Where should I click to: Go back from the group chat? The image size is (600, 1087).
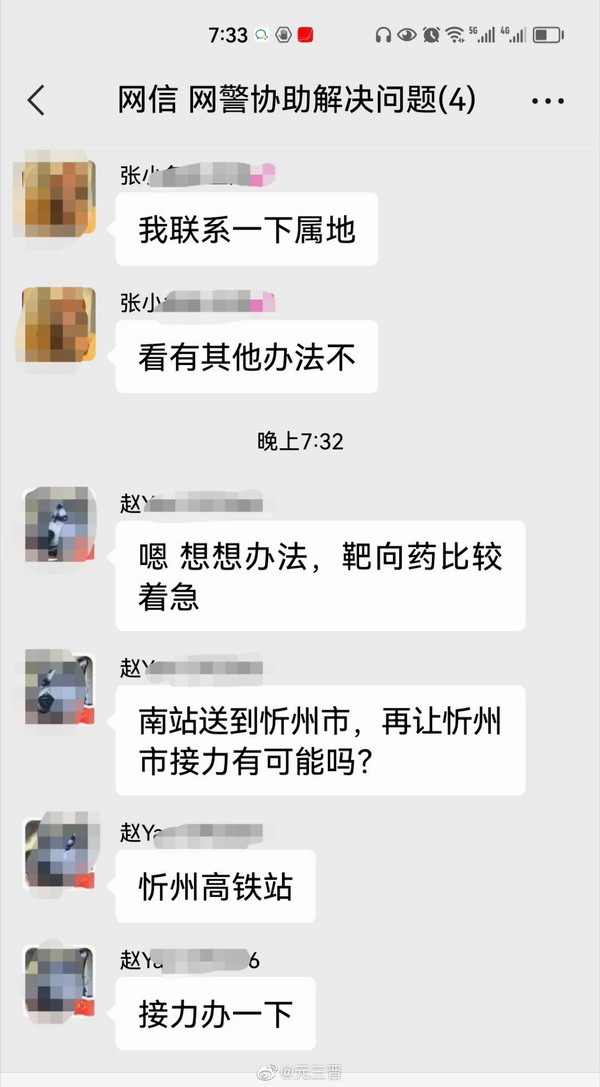[37, 100]
